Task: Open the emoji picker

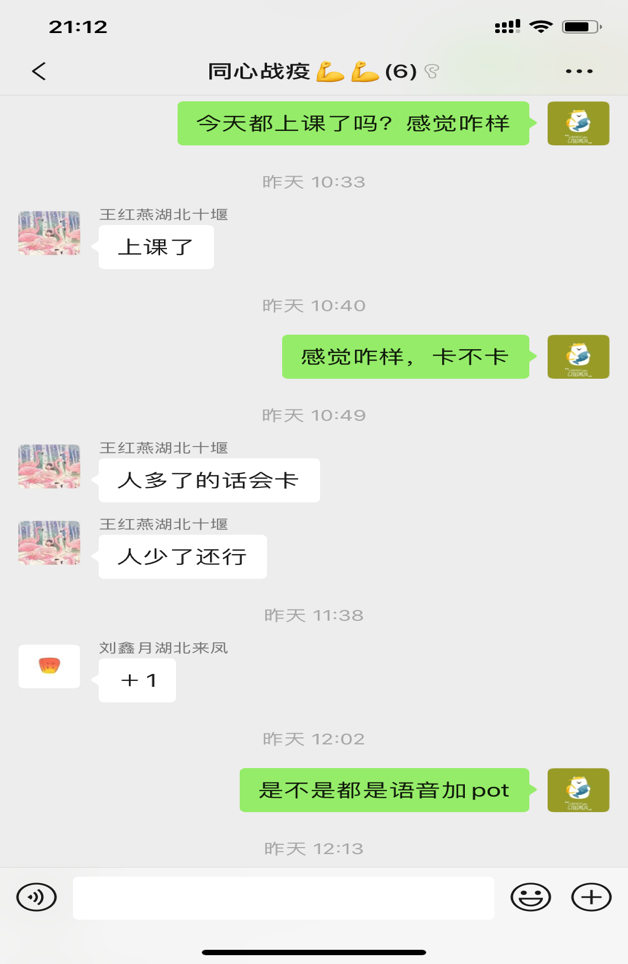Action: (530, 897)
